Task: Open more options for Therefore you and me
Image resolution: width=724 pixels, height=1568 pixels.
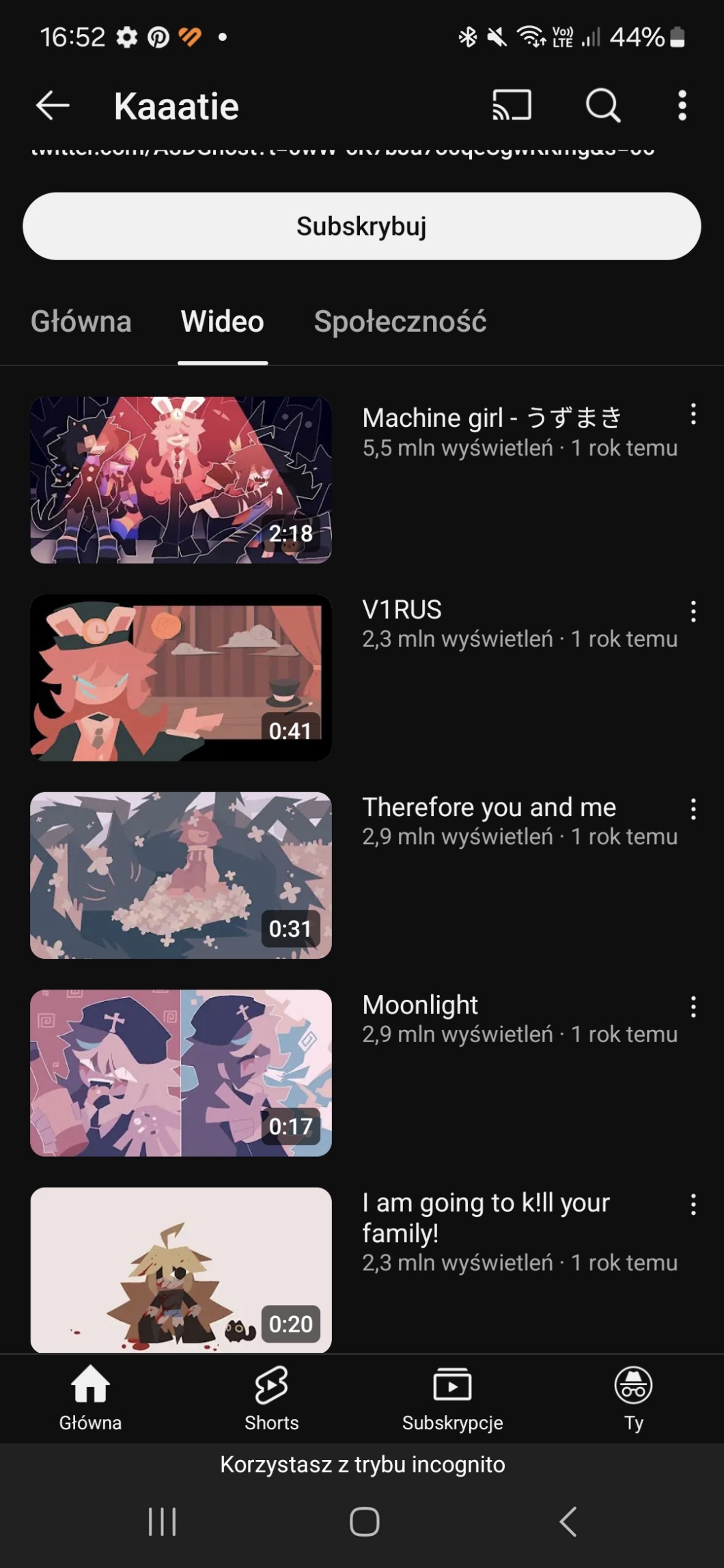Action: click(x=693, y=809)
